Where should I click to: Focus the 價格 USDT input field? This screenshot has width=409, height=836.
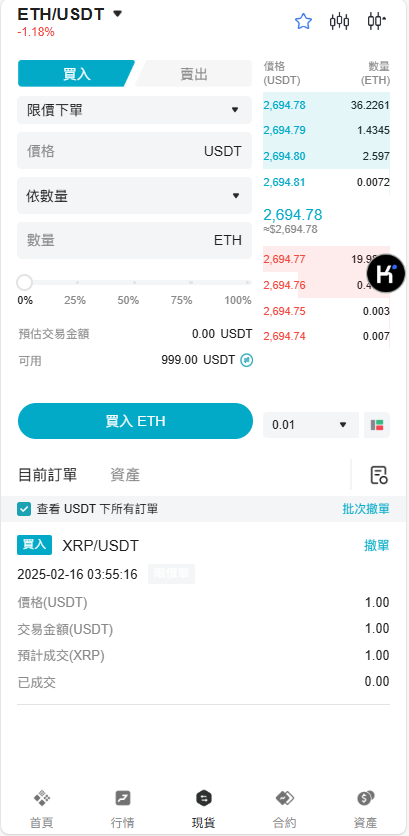[x=134, y=151]
